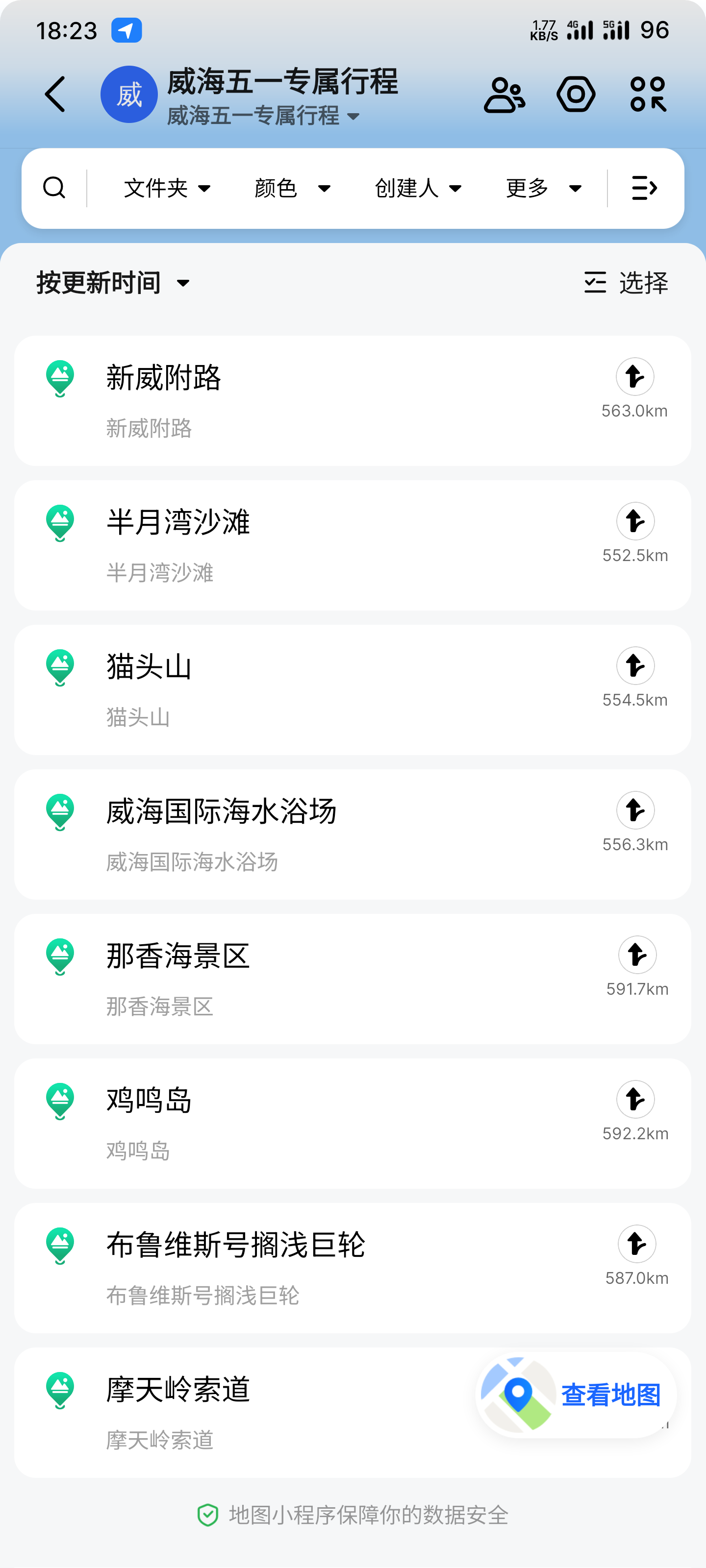This screenshot has width=706, height=1568.
Task: Open the 布鲁维斯号搁浅巨轮 place row
Action: point(353,1268)
